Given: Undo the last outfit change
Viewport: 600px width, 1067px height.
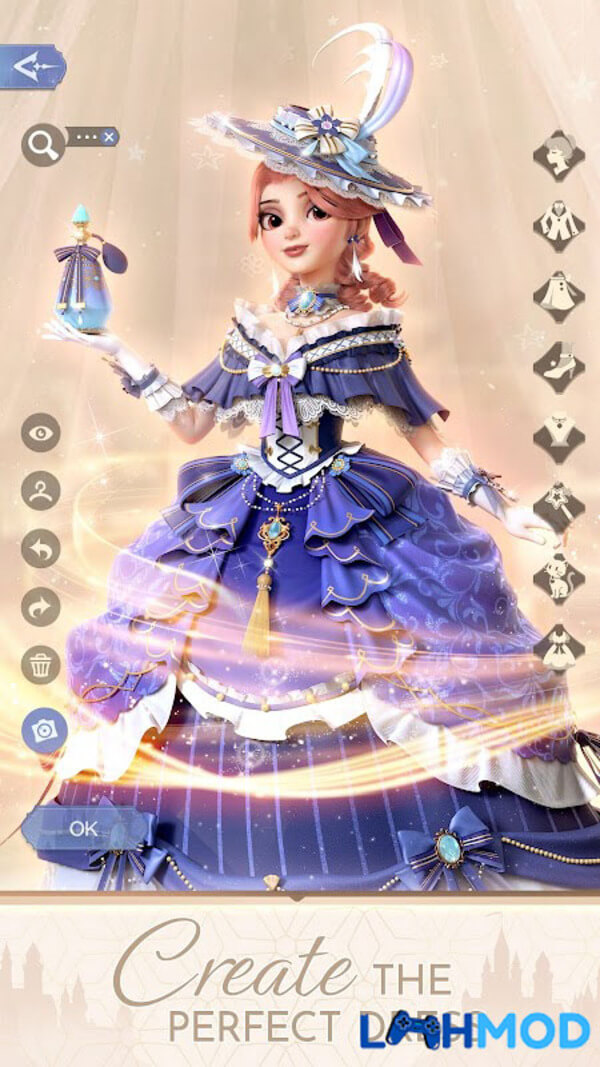Looking at the screenshot, I should coord(41,549).
